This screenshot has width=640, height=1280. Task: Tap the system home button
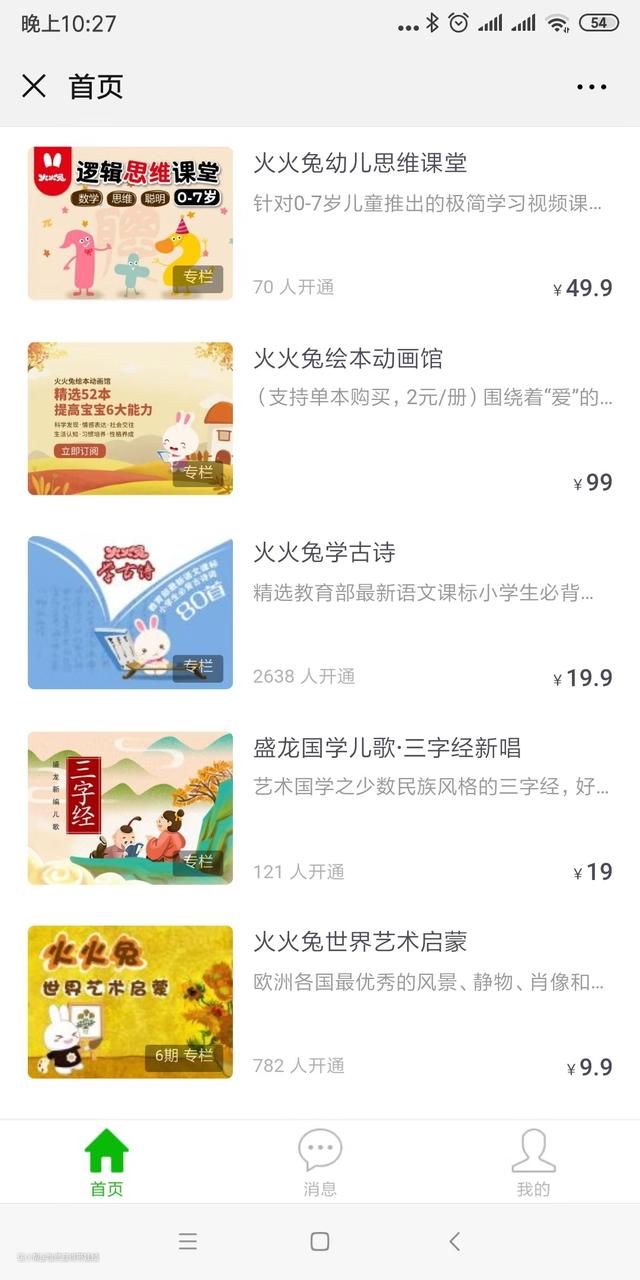[x=320, y=1241]
